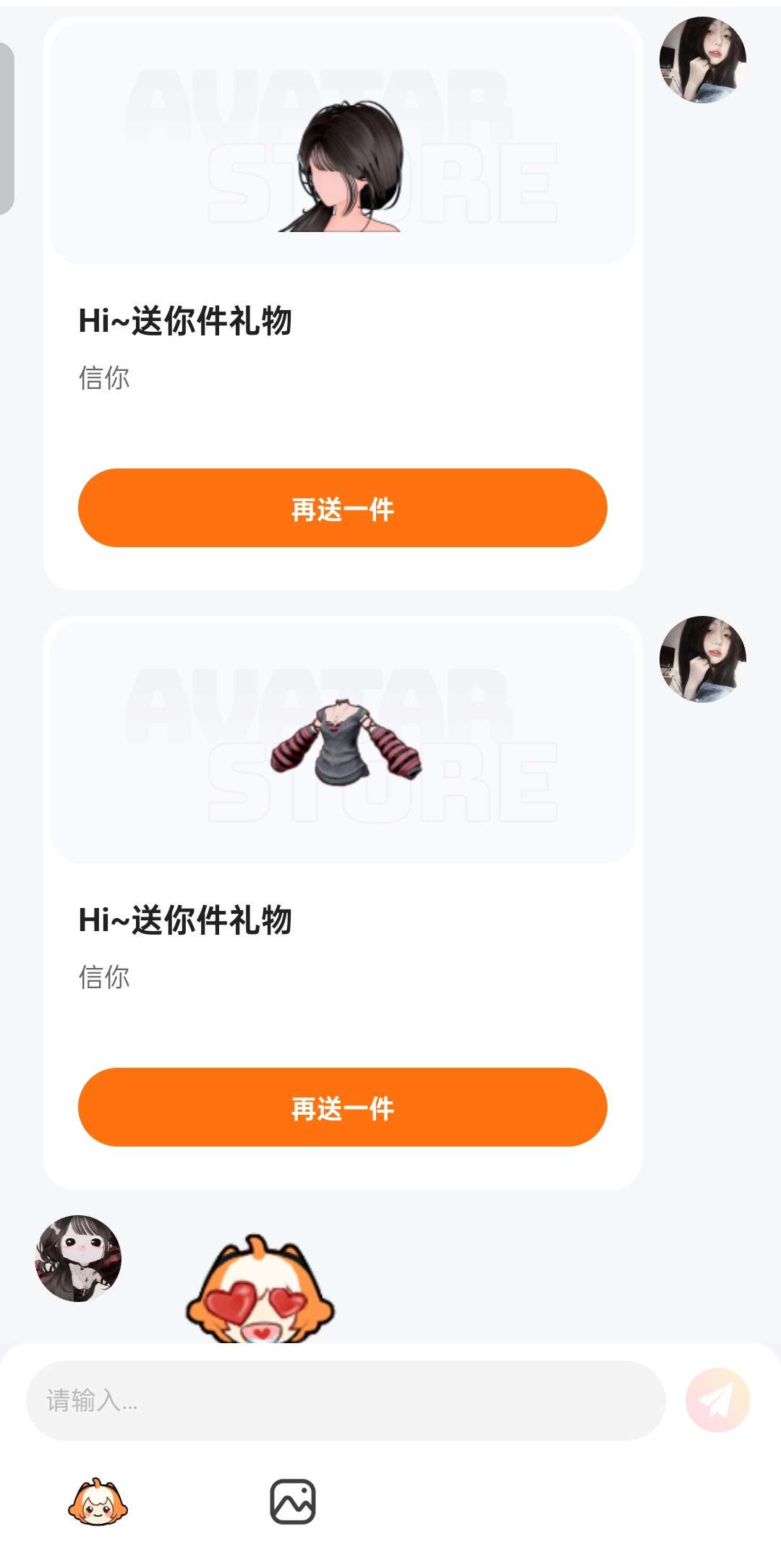The image size is (781, 1568).
Task: Tap the heart-eyes sticker message
Action: 260,1289
